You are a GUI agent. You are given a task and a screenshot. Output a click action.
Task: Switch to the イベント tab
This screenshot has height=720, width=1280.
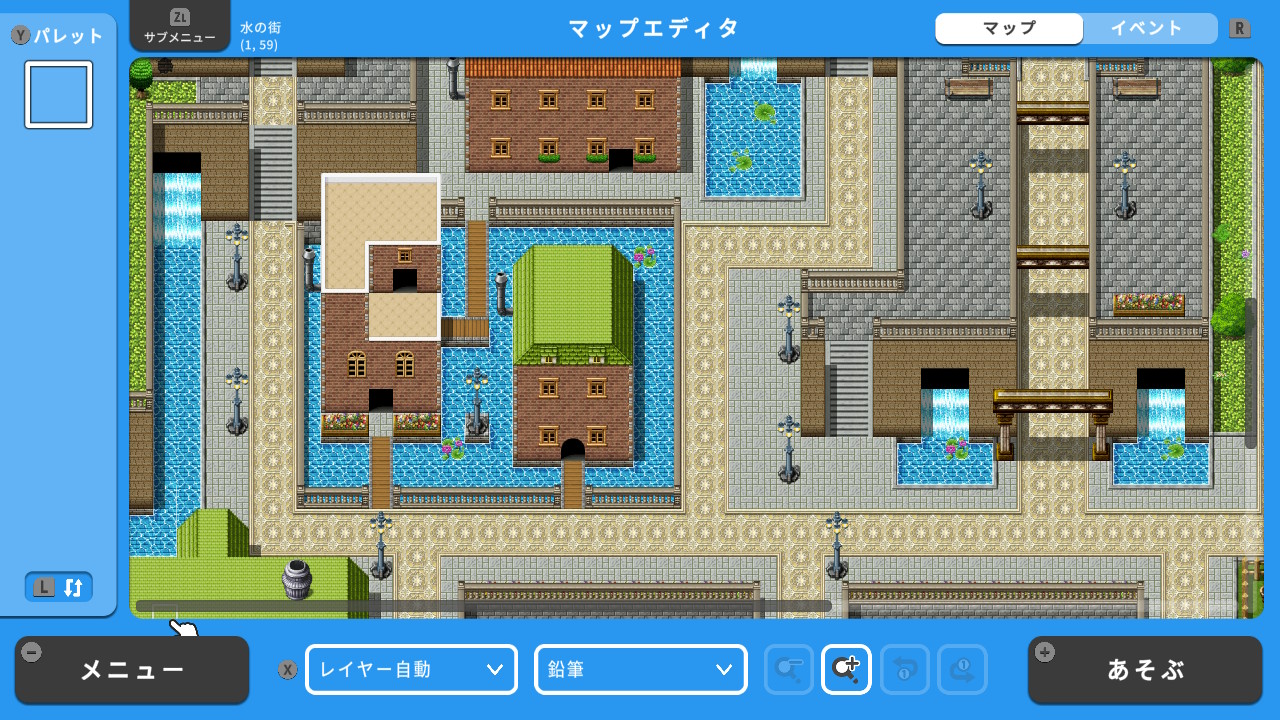(1147, 28)
